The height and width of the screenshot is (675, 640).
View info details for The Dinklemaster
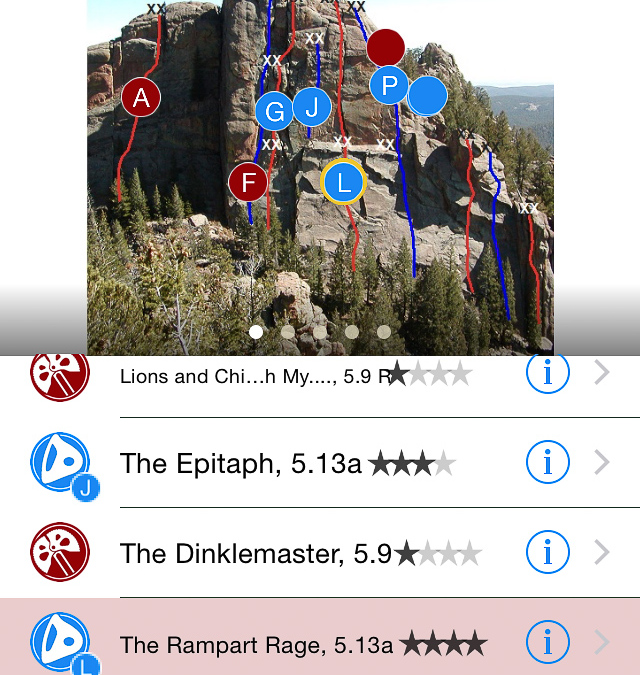pos(547,552)
